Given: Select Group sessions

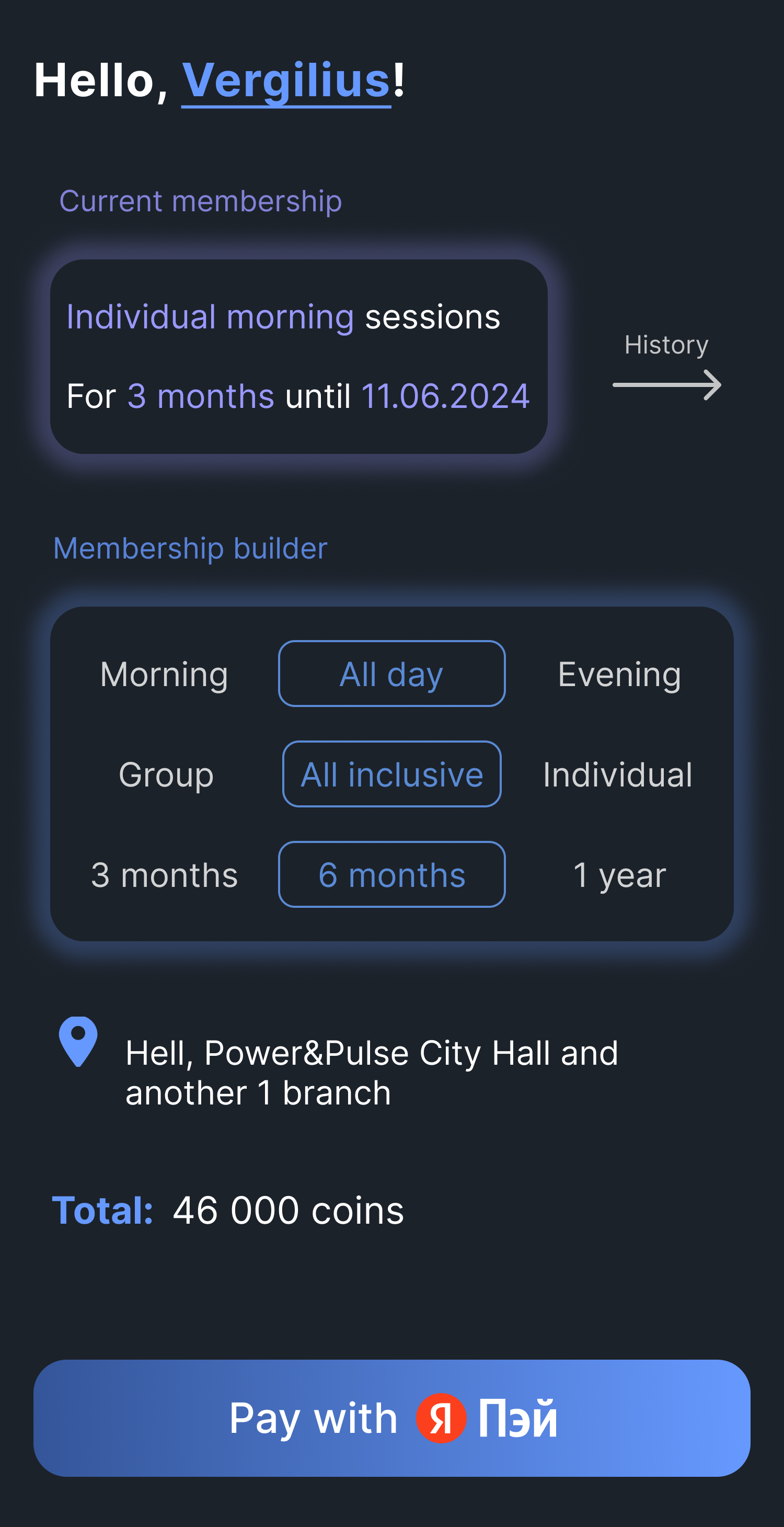Looking at the screenshot, I should click(x=166, y=774).
